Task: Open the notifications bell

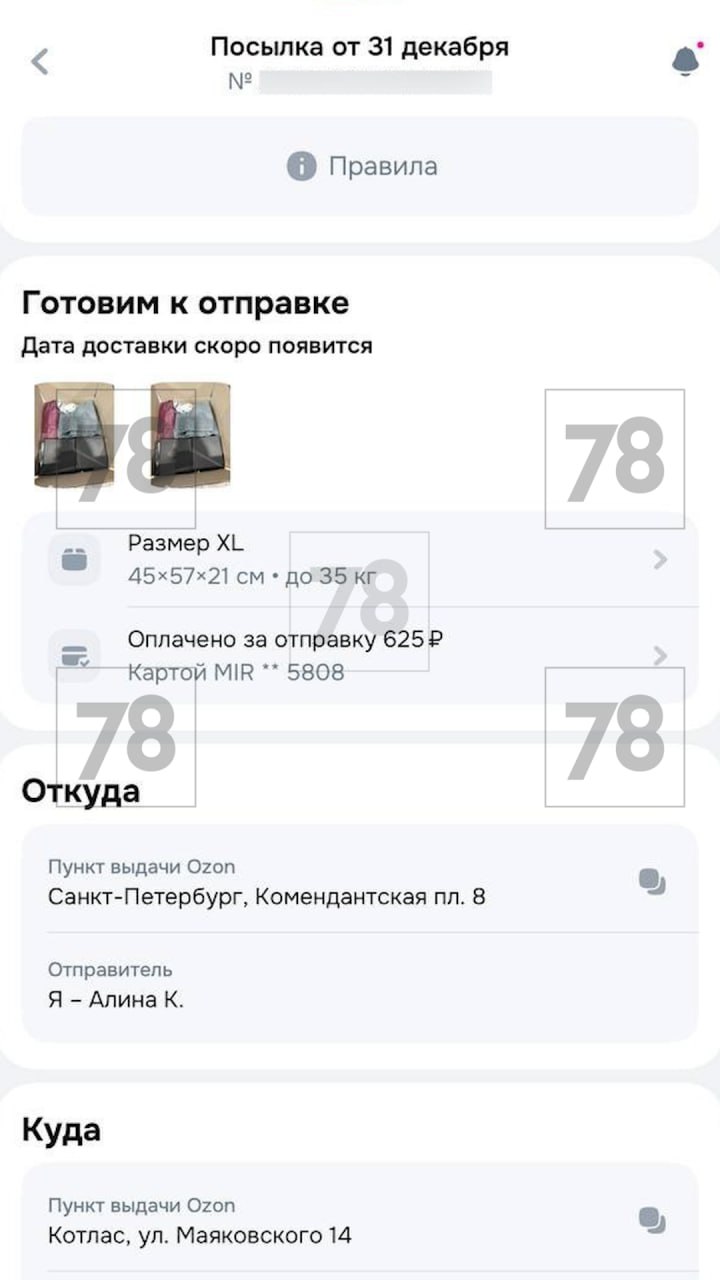Action: pyautogui.click(x=685, y=61)
